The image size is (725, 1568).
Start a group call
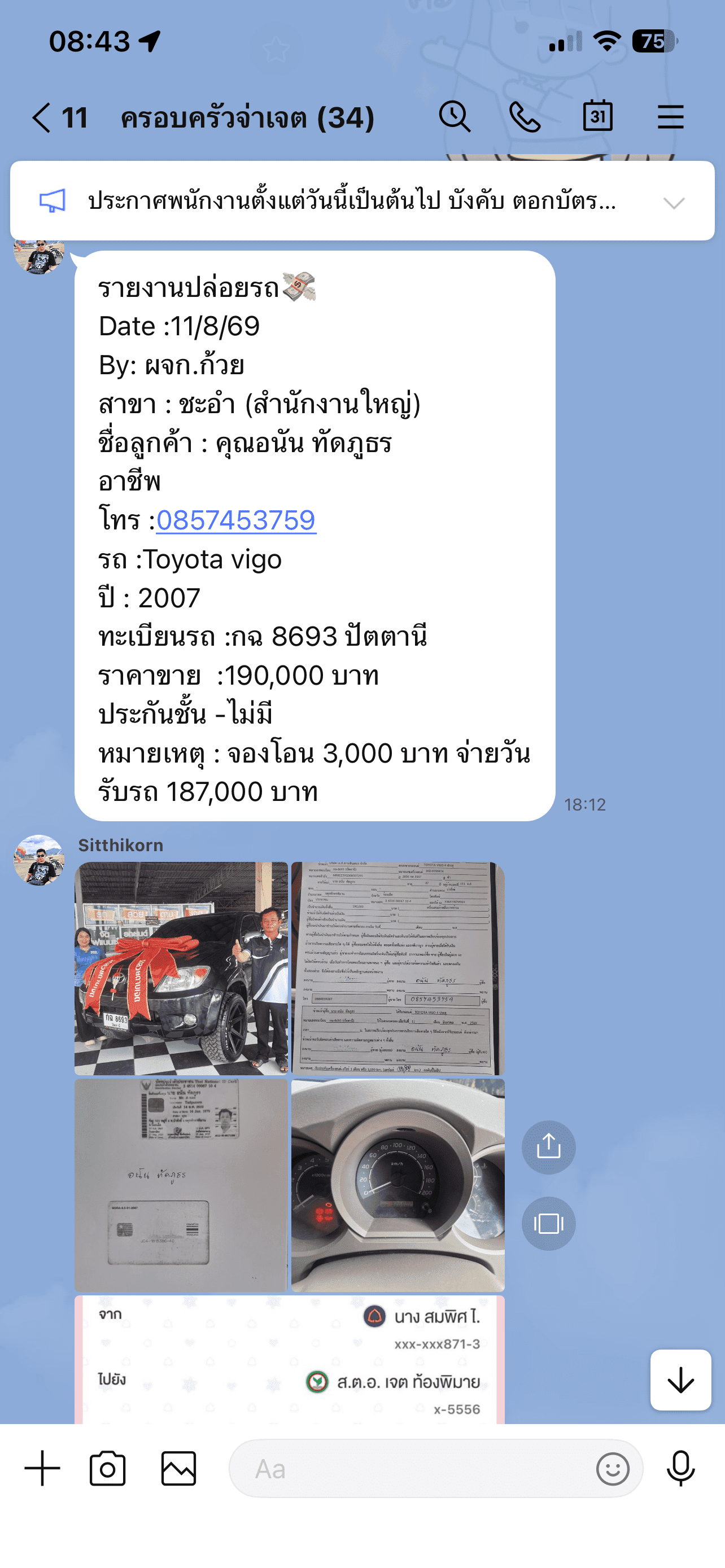(525, 117)
